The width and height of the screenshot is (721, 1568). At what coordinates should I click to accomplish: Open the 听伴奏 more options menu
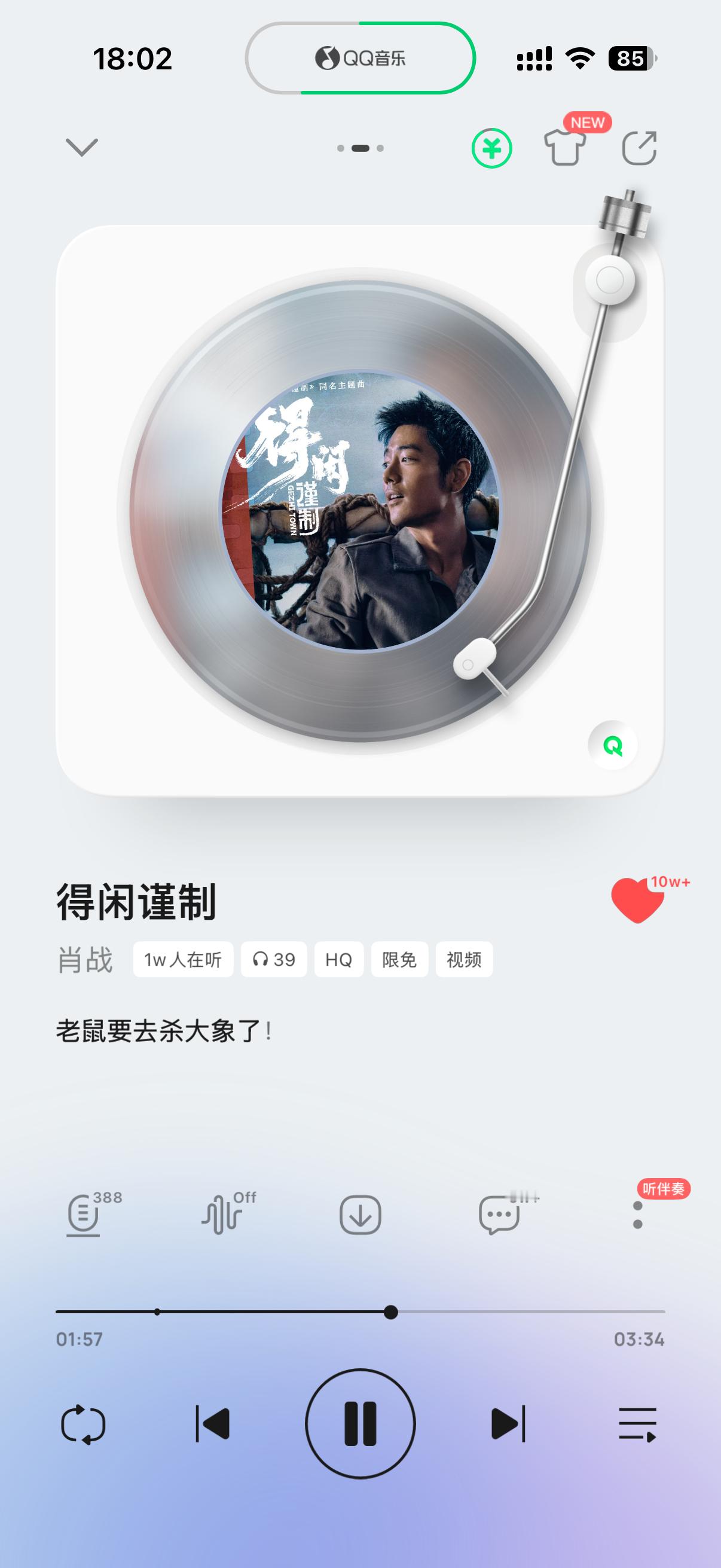(637, 1216)
